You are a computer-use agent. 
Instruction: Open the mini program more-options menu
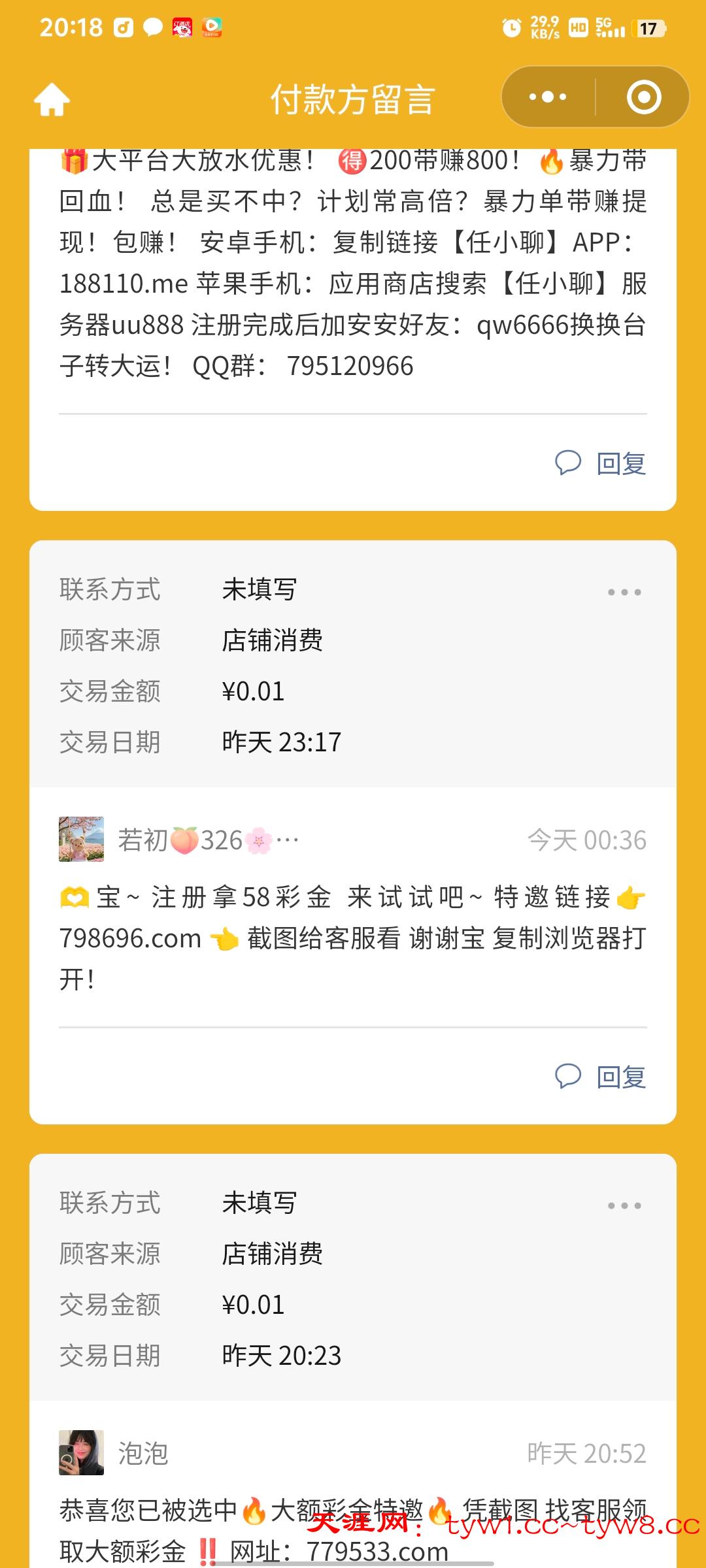click(548, 97)
